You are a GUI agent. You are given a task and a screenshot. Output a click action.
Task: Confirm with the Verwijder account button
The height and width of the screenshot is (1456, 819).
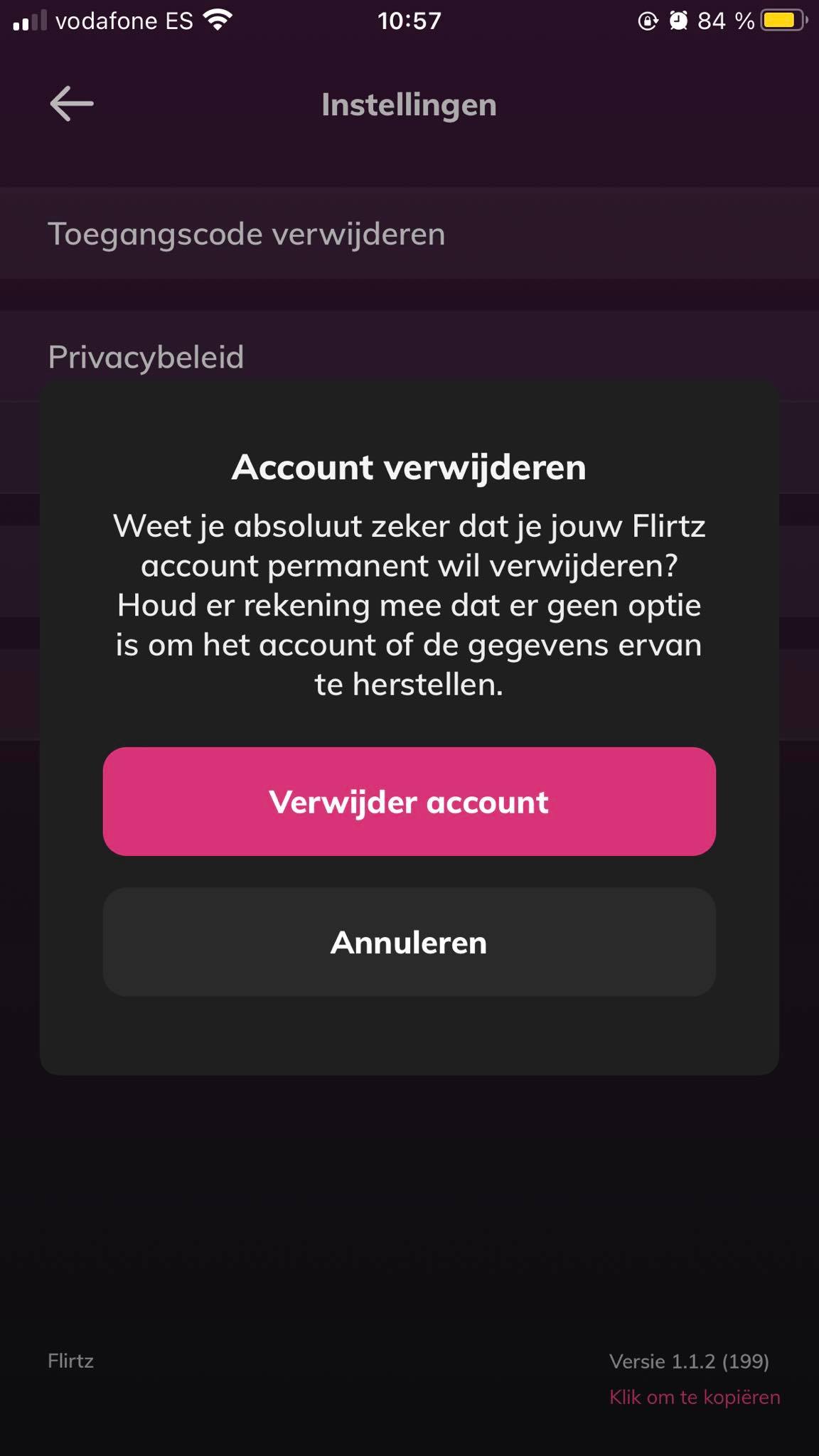tap(409, 801)
